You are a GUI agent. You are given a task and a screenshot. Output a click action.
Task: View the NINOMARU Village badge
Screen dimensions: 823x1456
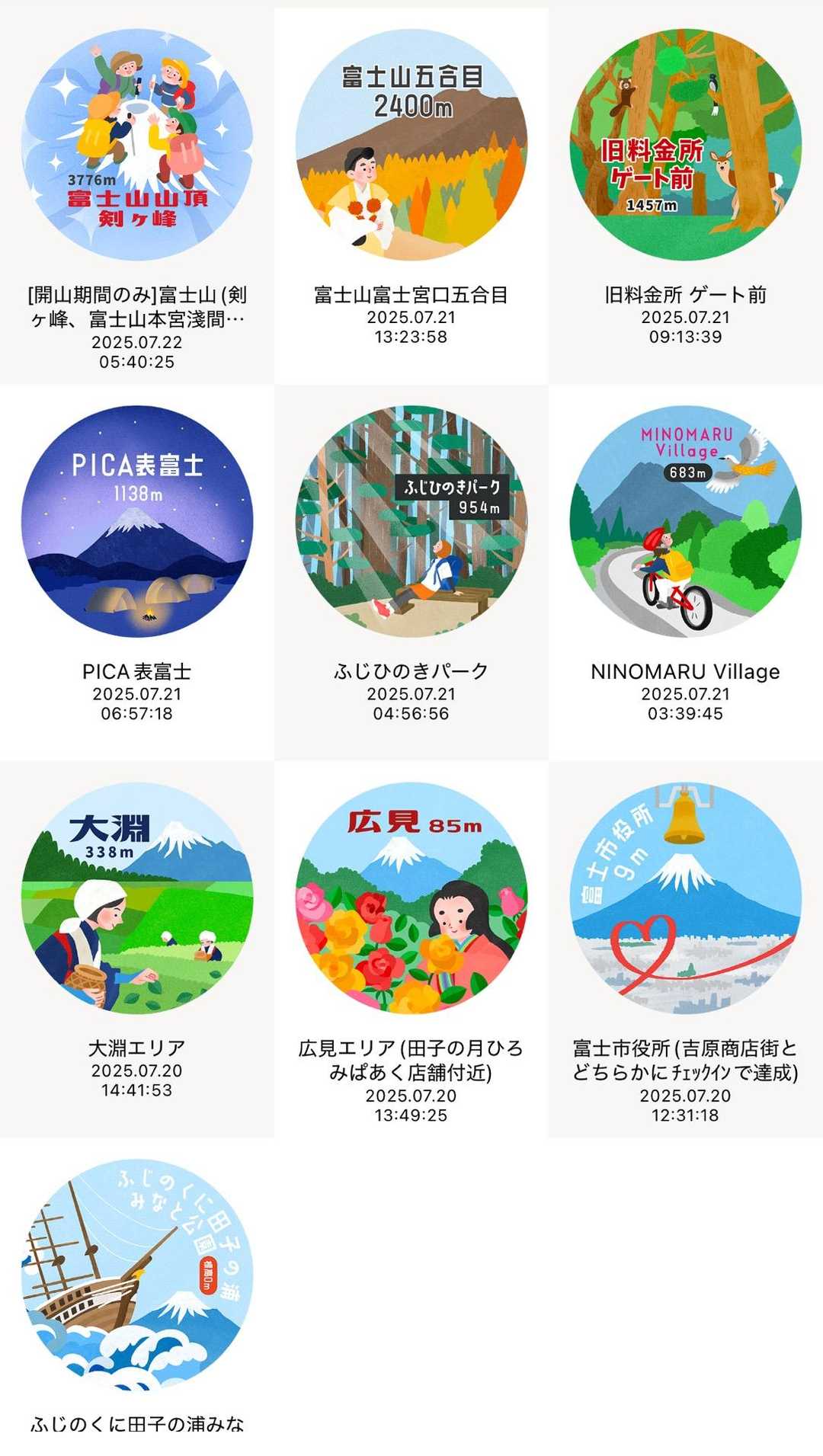(685, 521)
